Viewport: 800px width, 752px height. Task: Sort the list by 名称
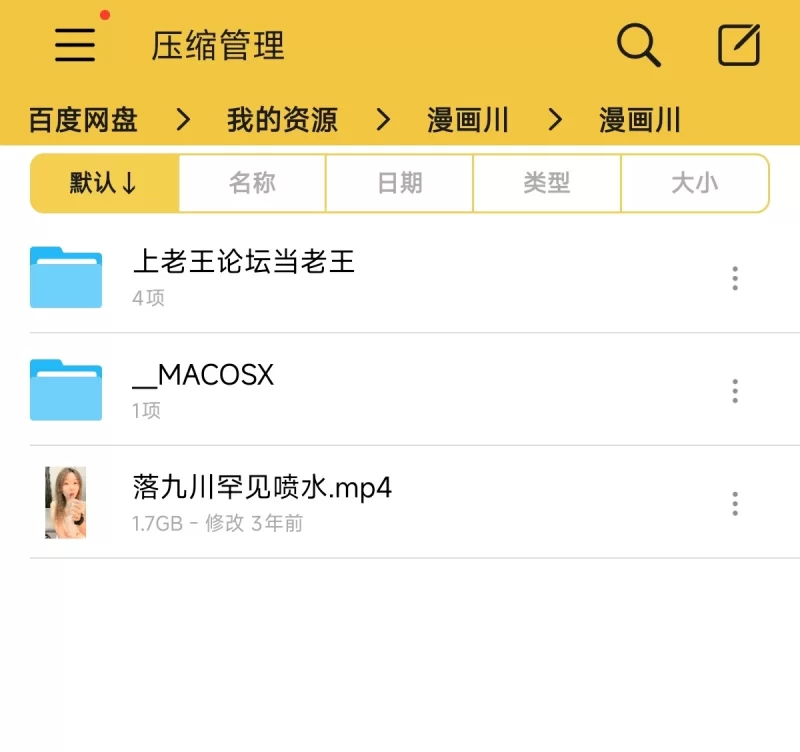(252, 183)
